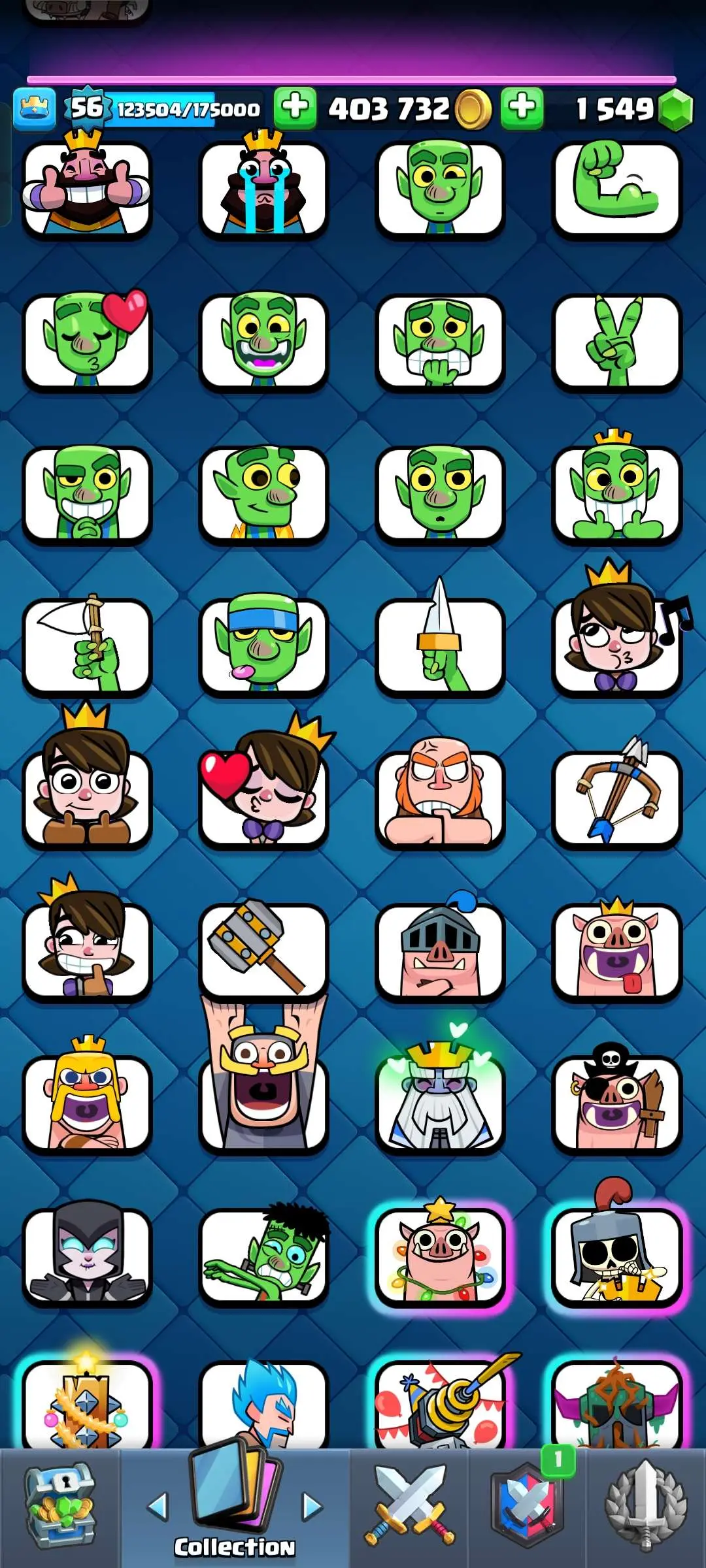Open the Shop chest tab
The height and width of the screenshot is (1568, 706).
(x=59, y=1509)
